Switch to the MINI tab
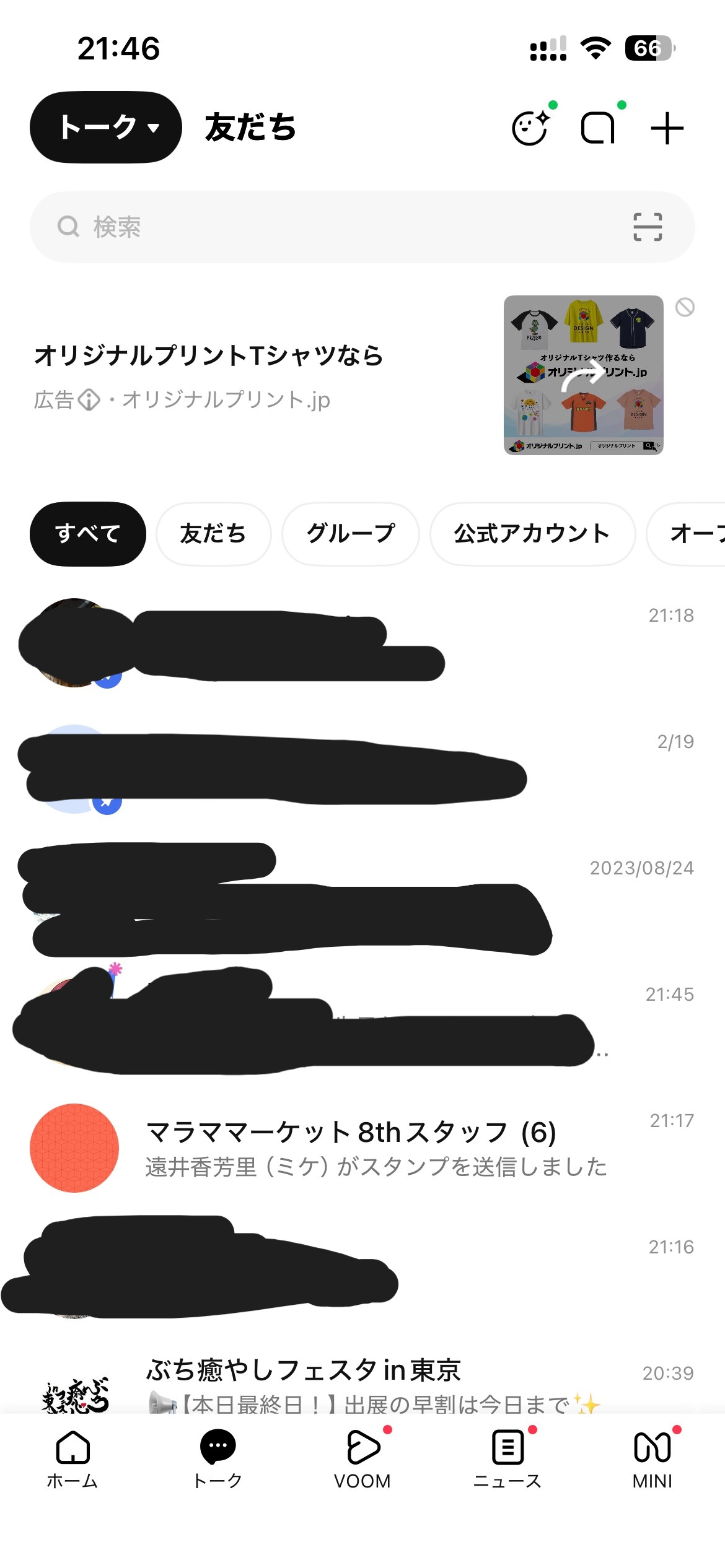This screenshot has height=1568, width=725. pos(652,1458)
